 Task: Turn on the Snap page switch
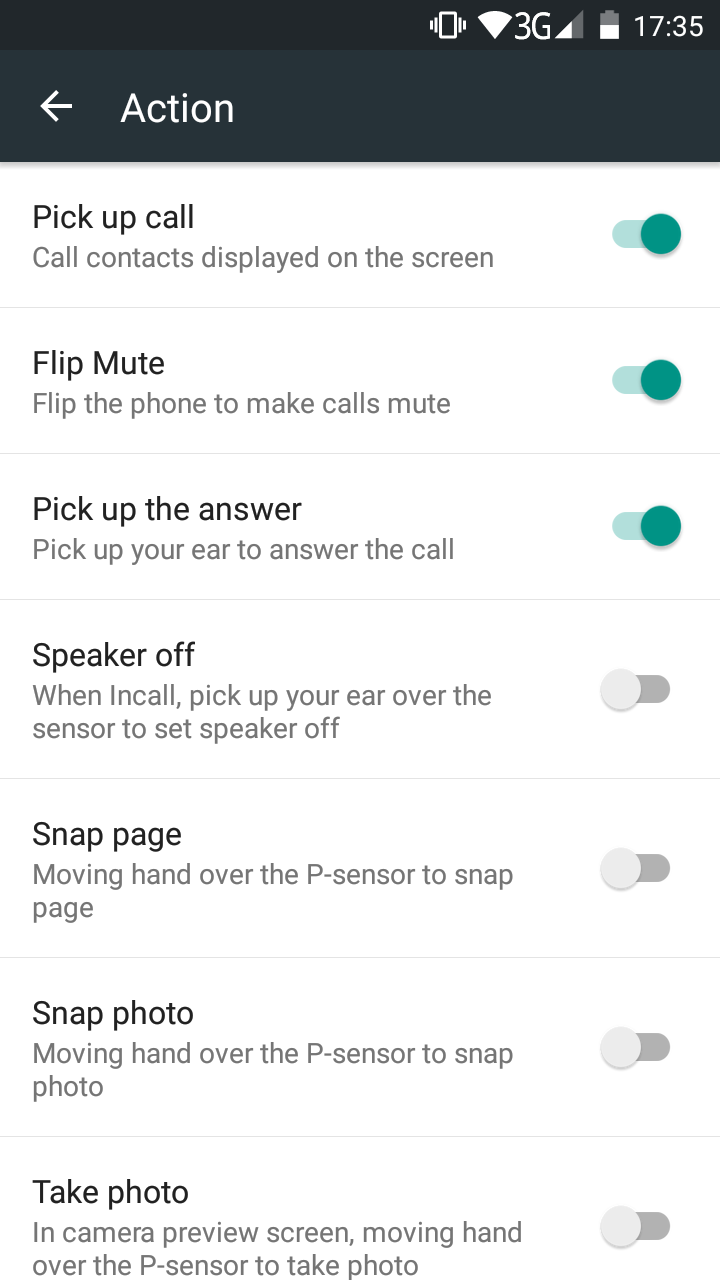pyautogui.click(x=636, y=869)
